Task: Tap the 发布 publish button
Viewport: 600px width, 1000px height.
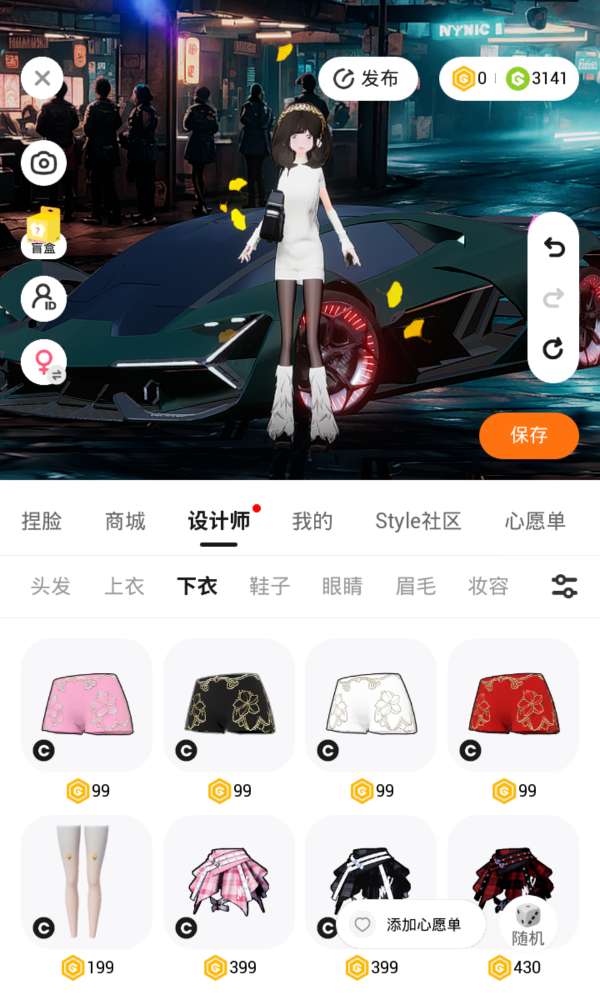Action: tap(367, 79)
